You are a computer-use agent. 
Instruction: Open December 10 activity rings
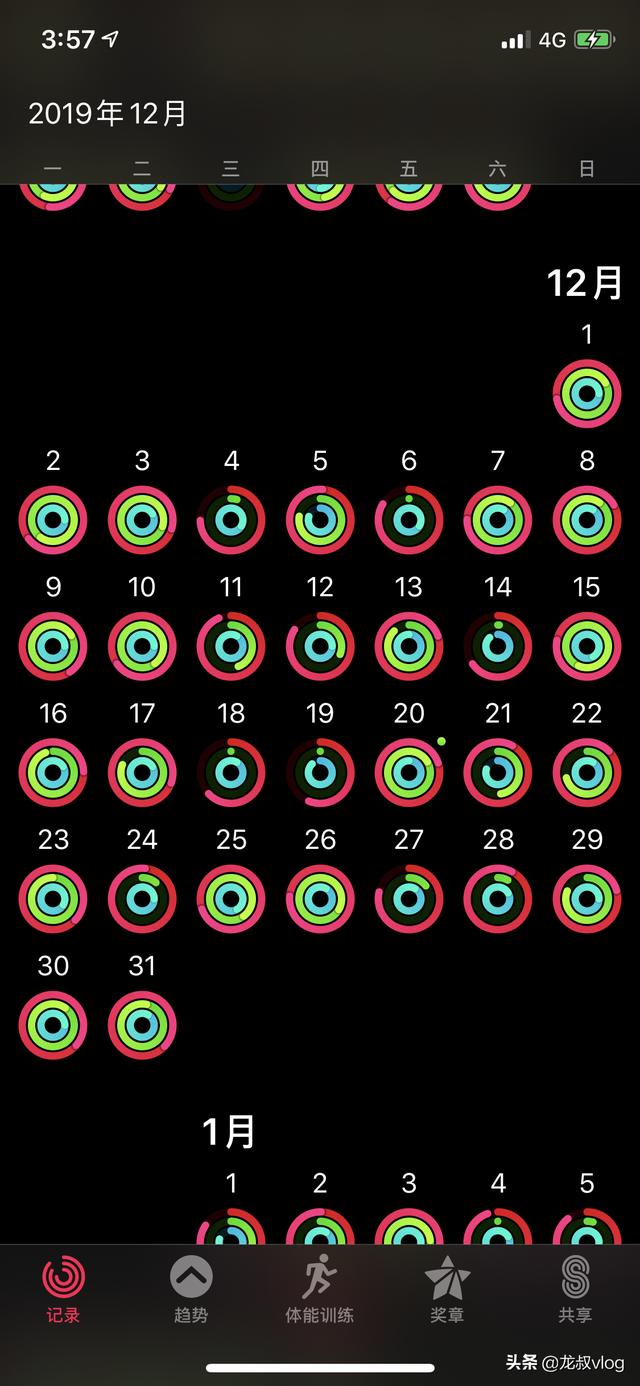(142, 646)
